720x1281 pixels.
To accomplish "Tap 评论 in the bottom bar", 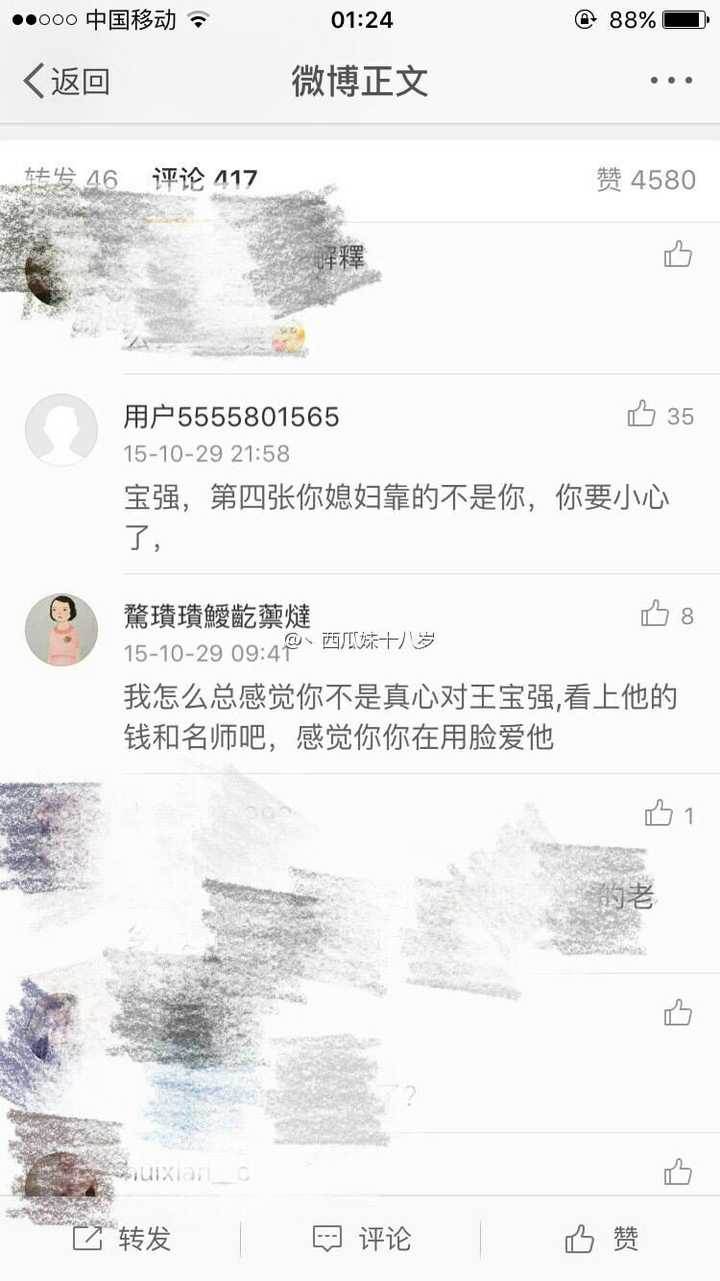I will click(x=361, y=1239).
